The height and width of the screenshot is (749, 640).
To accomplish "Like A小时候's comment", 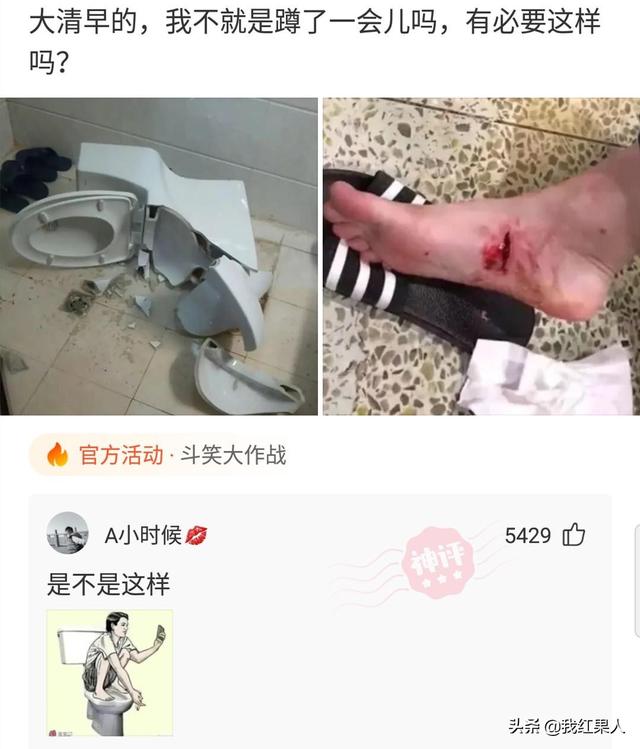I will point(574,535).
